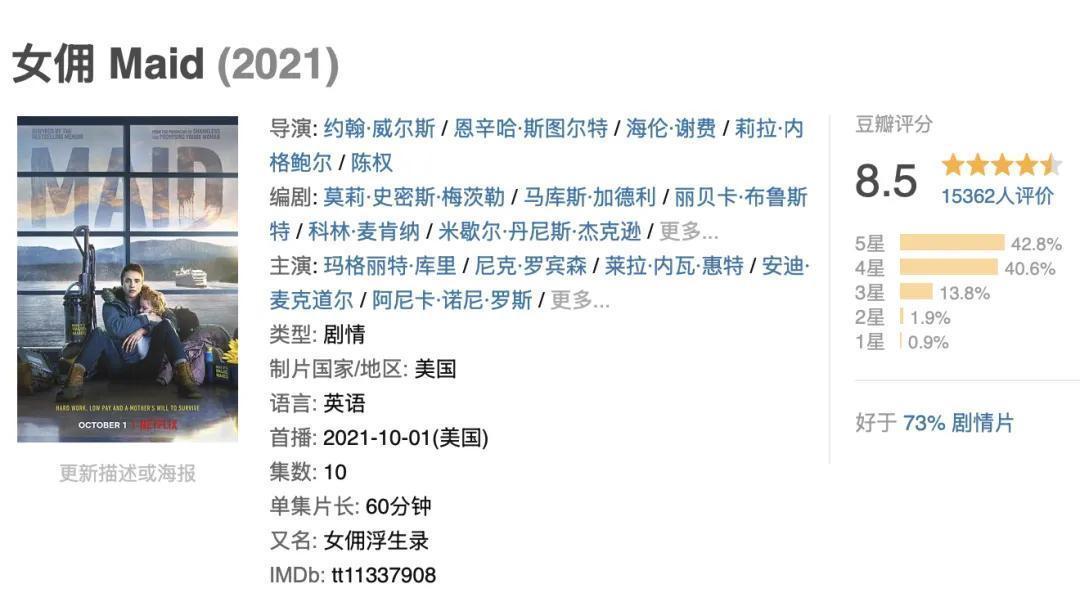Open the Maid poster image
Screen dimensions: 1080x602
[127, 279]
